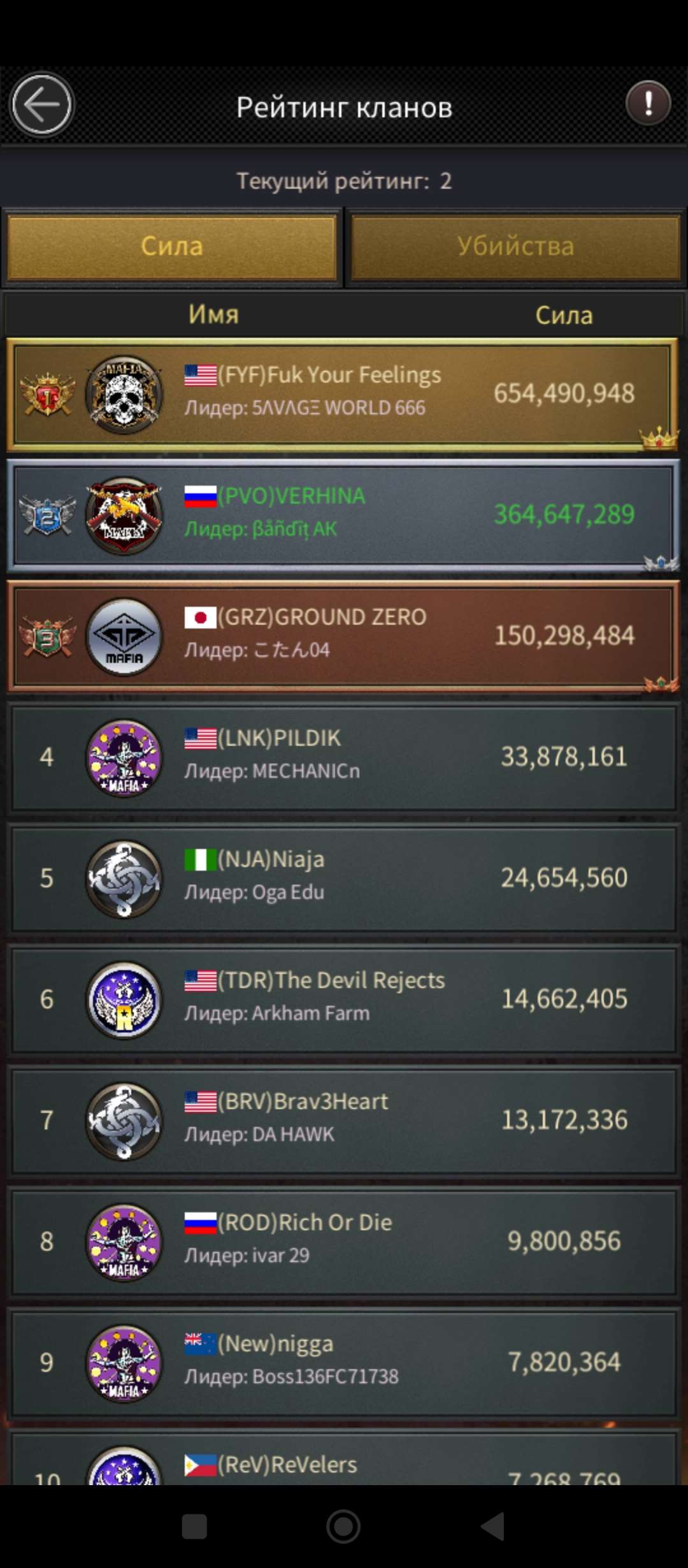688x1568 pixels.
Task: View the (BRV)Brav3Heart clan
Action: [343, 1120]
